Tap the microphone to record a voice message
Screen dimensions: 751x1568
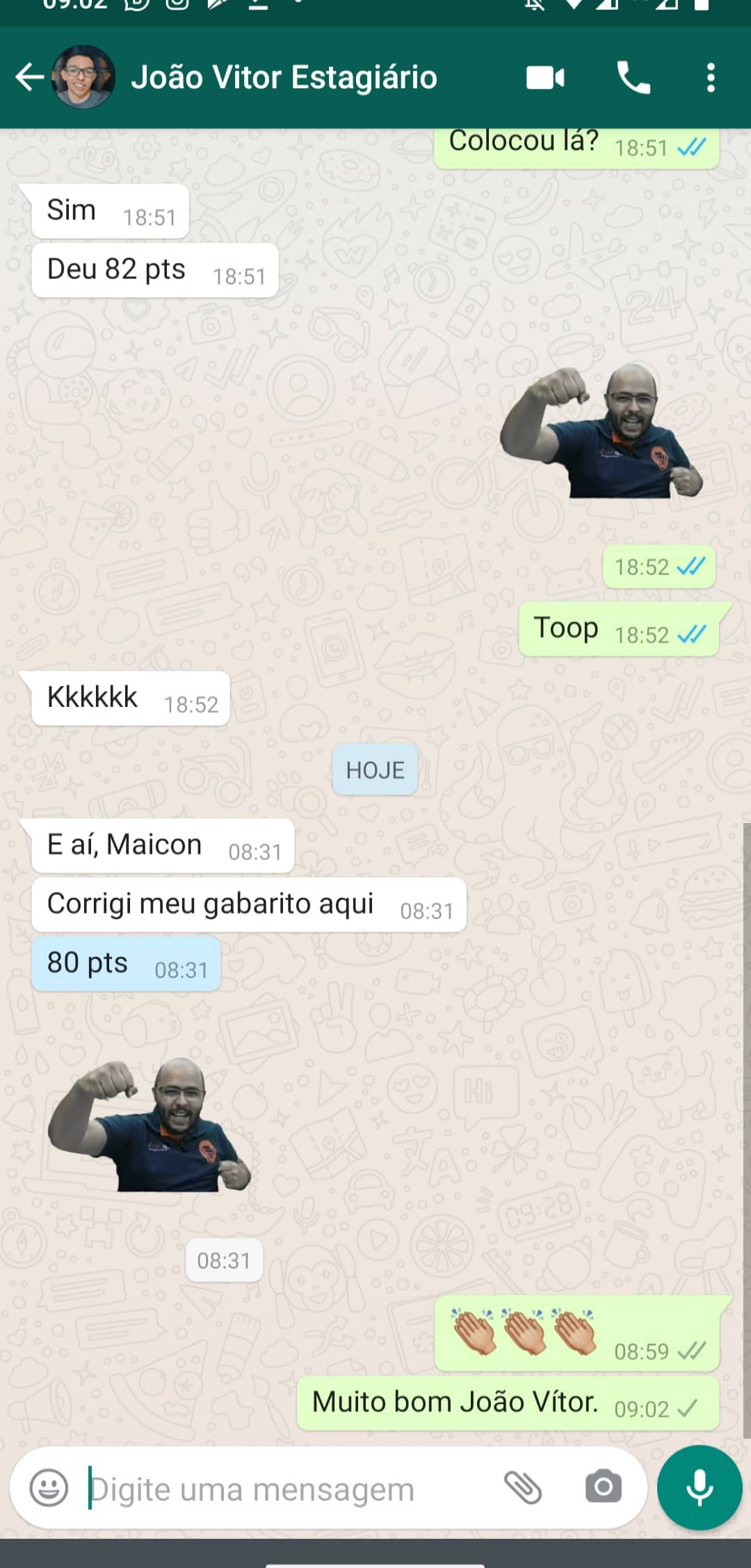click(x=699, y=1487)
